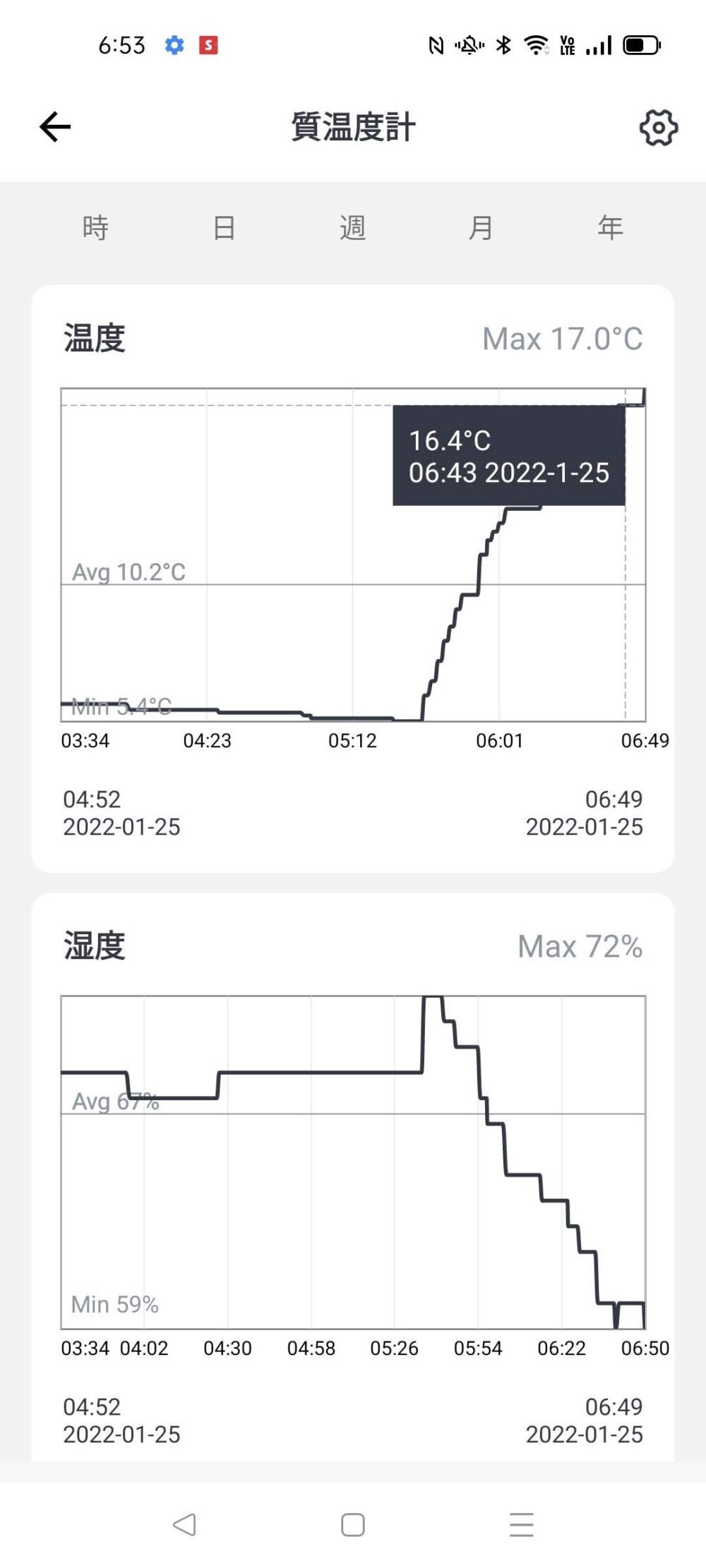Screen dimensions: 706x1568
Task: Select the 週 weekly tab
Action: [x=352, y=228]
